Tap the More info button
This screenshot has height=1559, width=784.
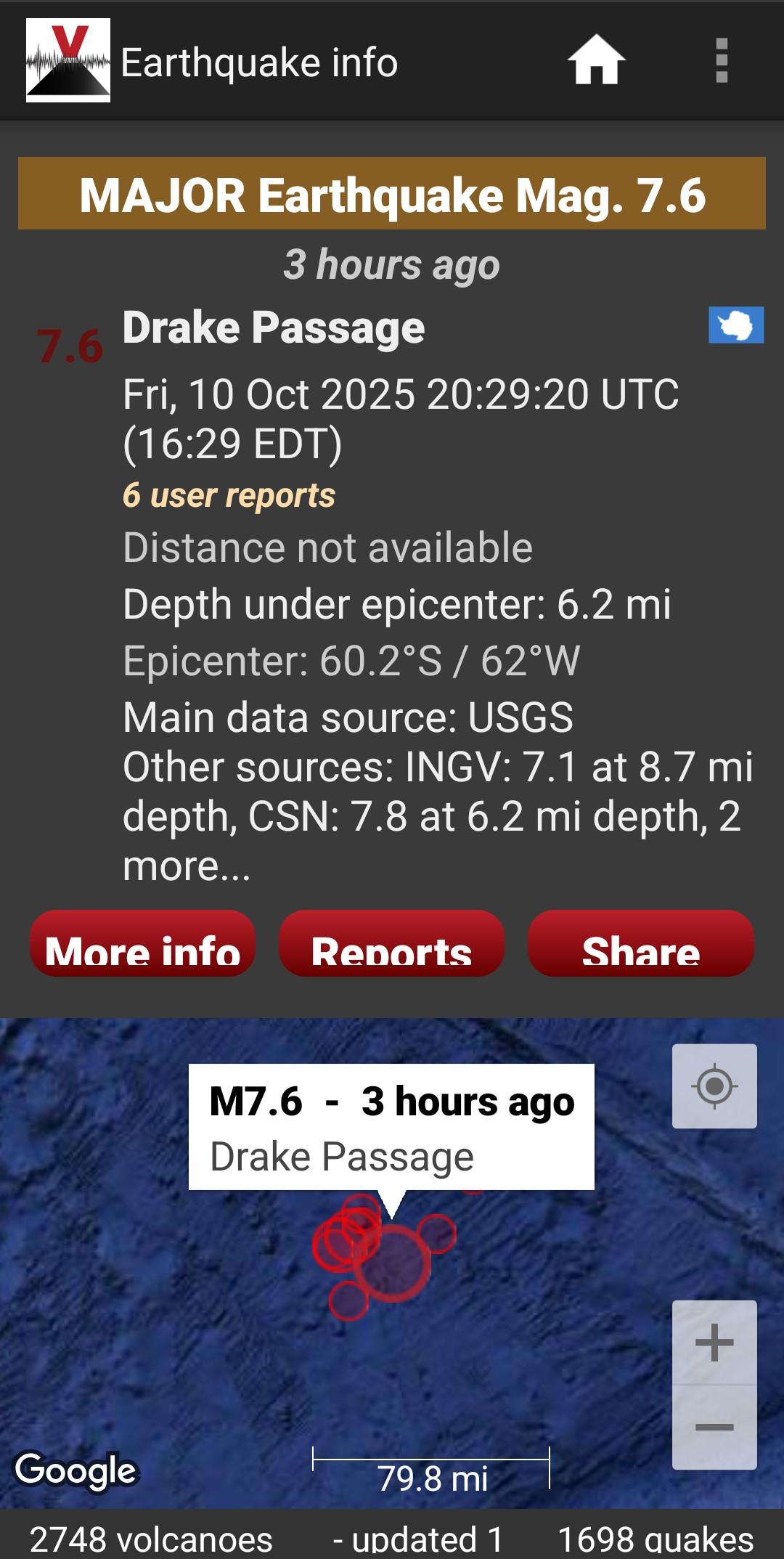(142, 944)
